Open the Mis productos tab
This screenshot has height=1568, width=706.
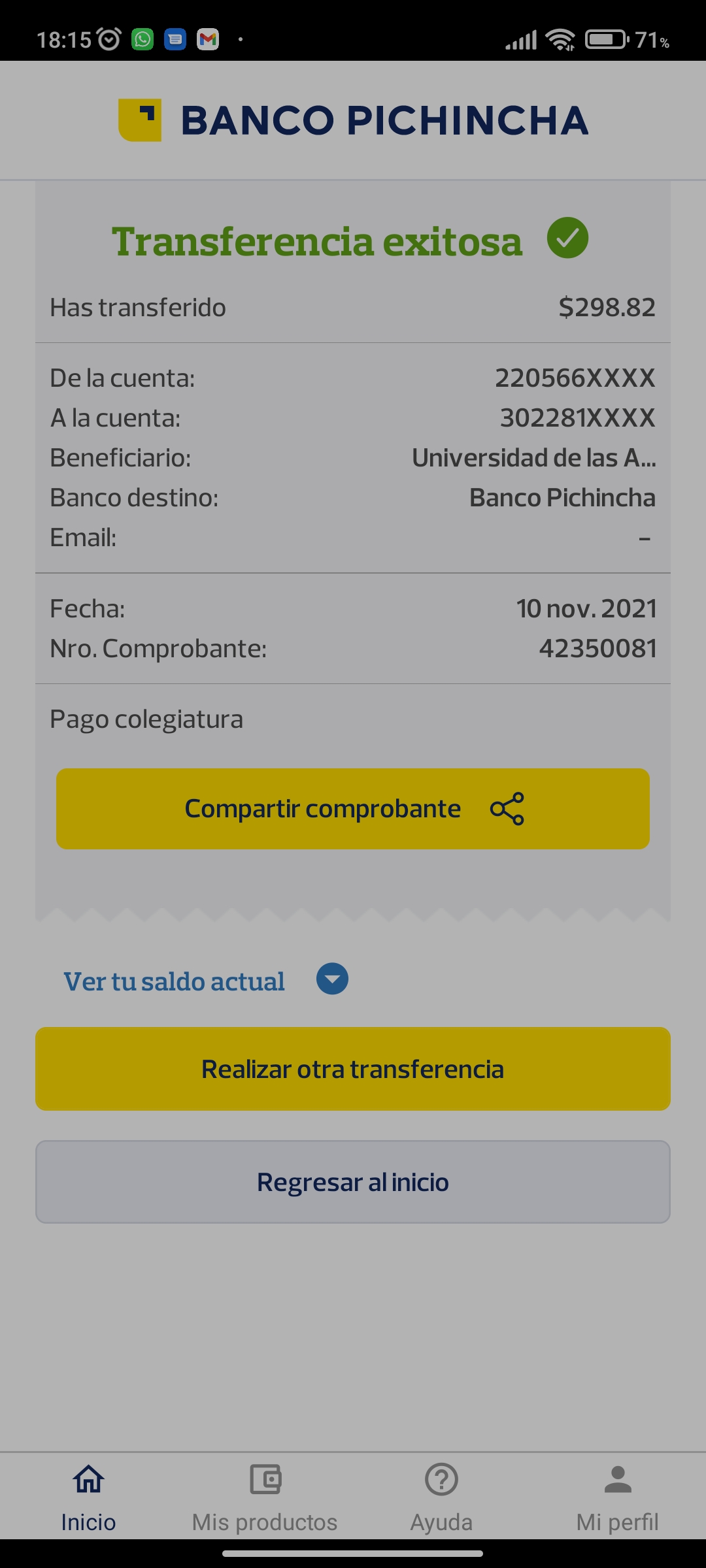coord(265,1495)
